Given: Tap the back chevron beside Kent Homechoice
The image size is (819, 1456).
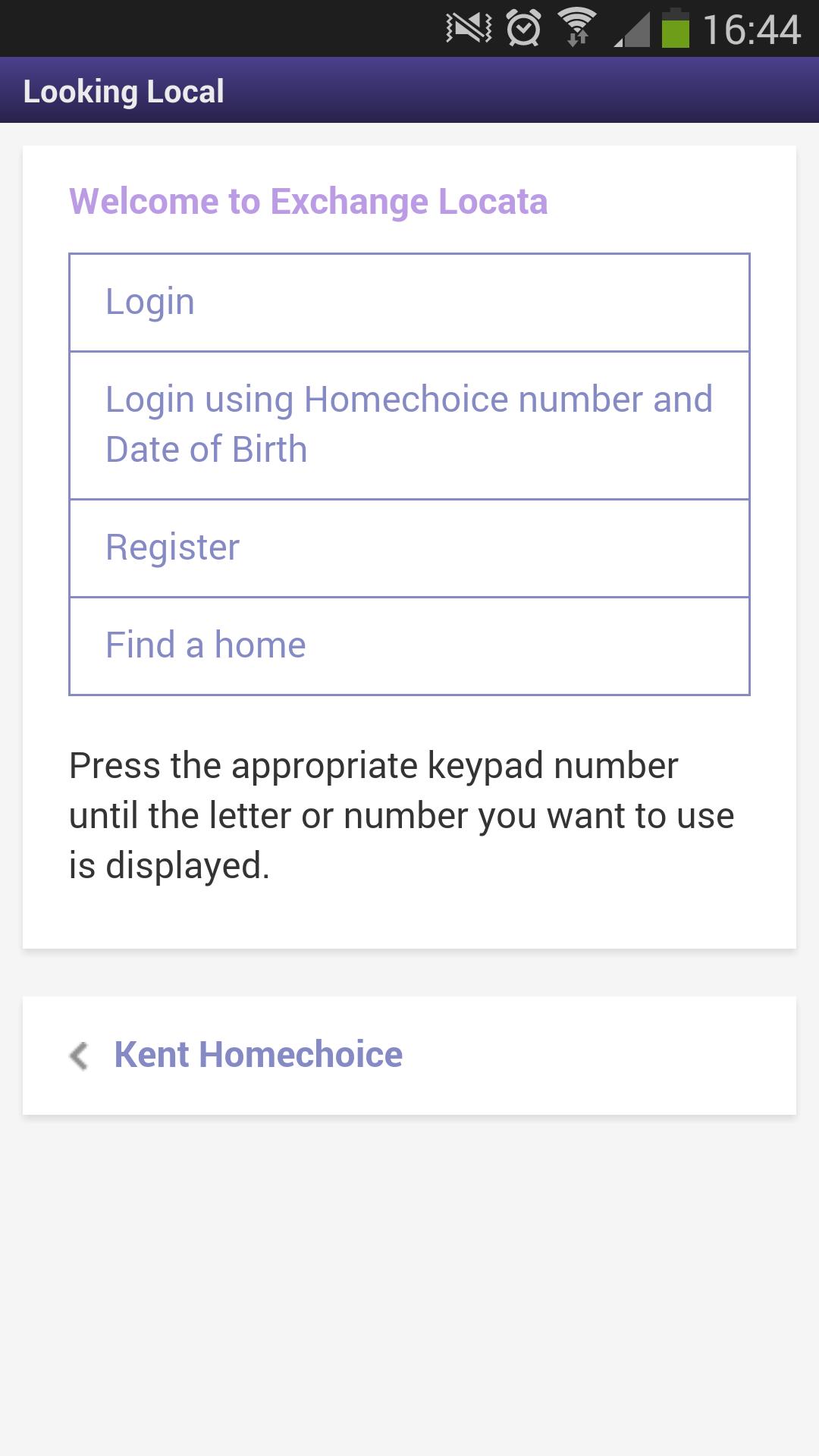Looking at the screenshot, I should (79, 1054).
